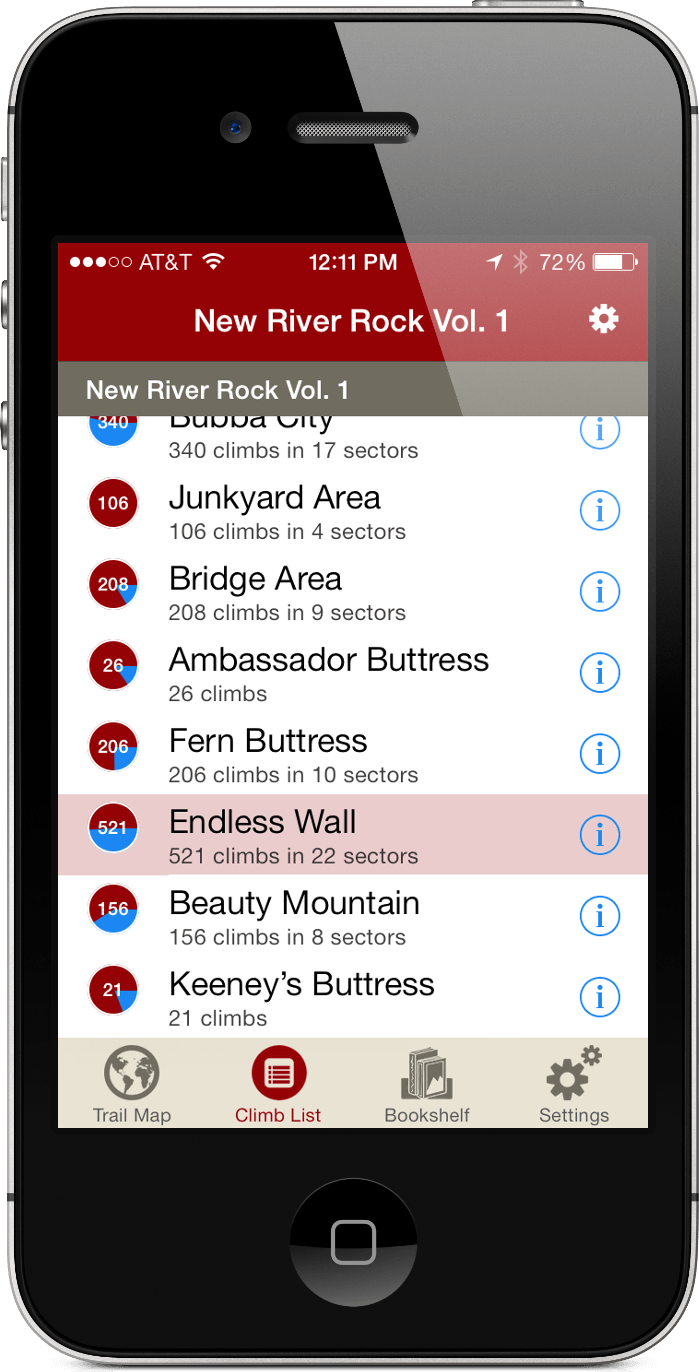Open the Settings tab
The image size is (699, 1372).
pyautogui.click(x=573, y=1084)
